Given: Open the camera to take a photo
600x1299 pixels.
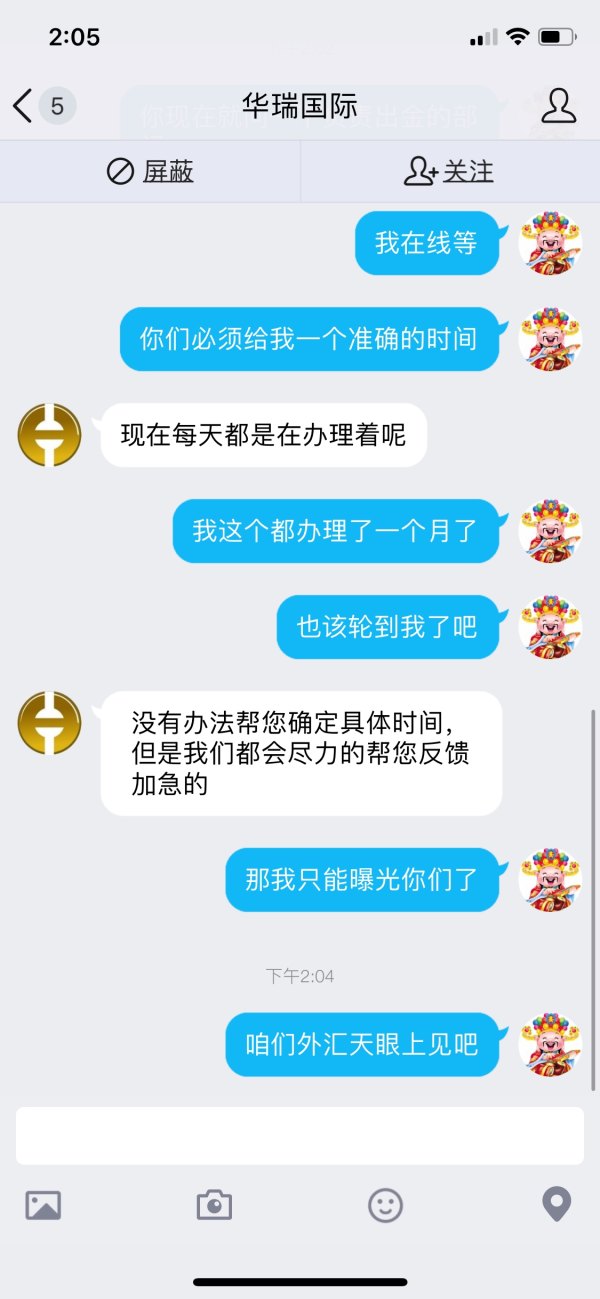Looking at the screenshot, I should click(x=214, y=1205).
